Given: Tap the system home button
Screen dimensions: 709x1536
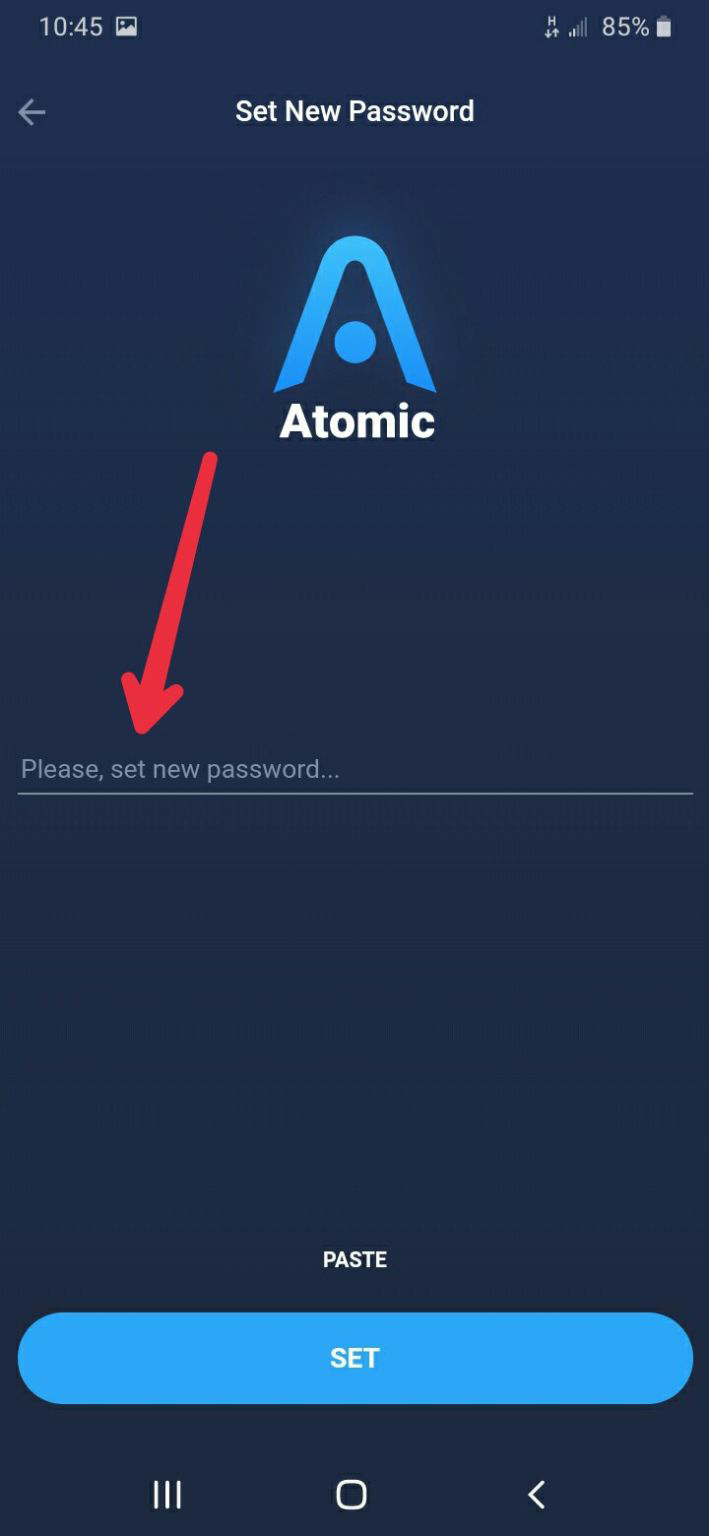Looking at the screenshot, I should tap(352, 1495).
